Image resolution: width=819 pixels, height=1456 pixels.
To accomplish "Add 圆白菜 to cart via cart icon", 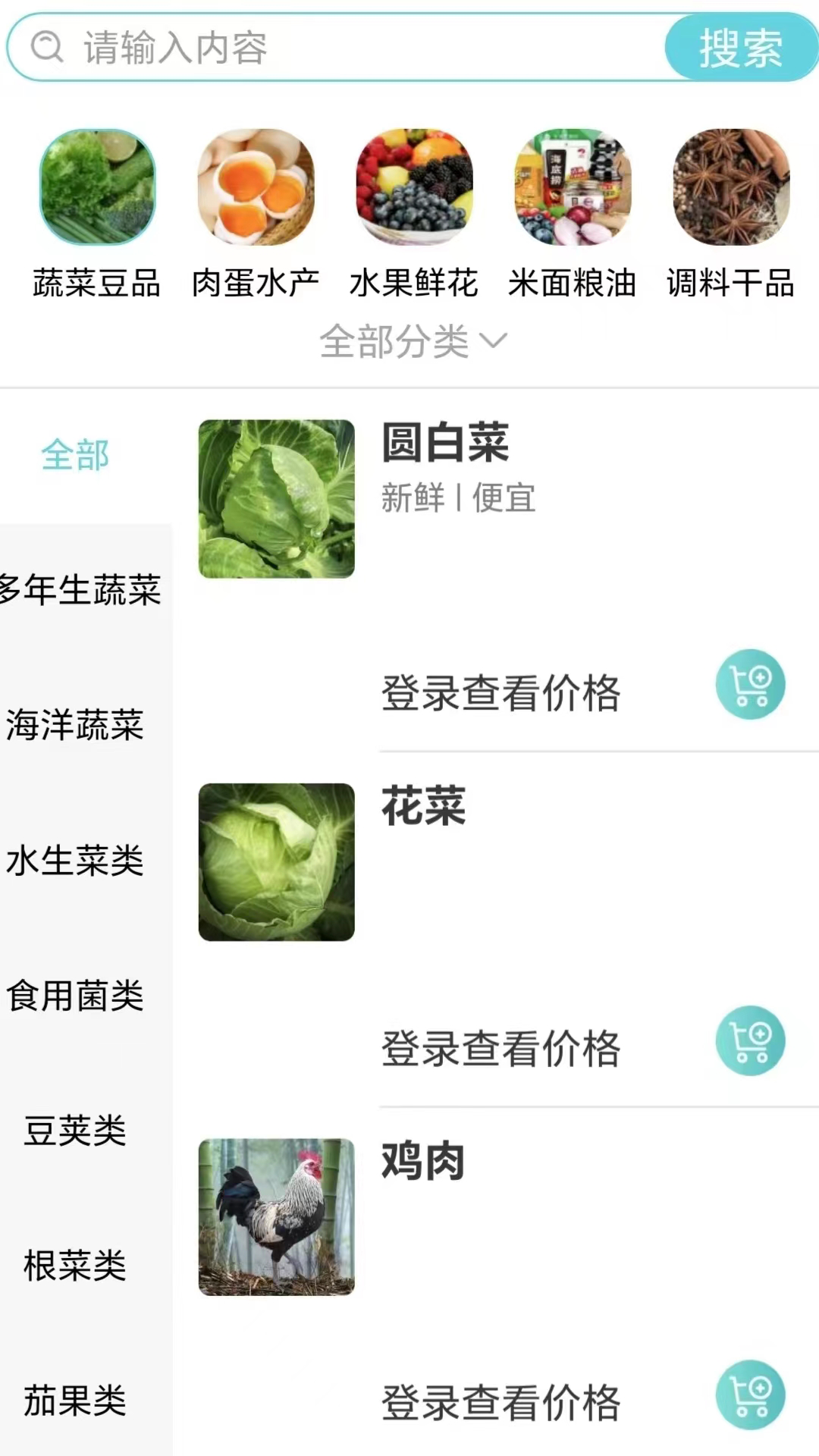I will tap(750, 685).
